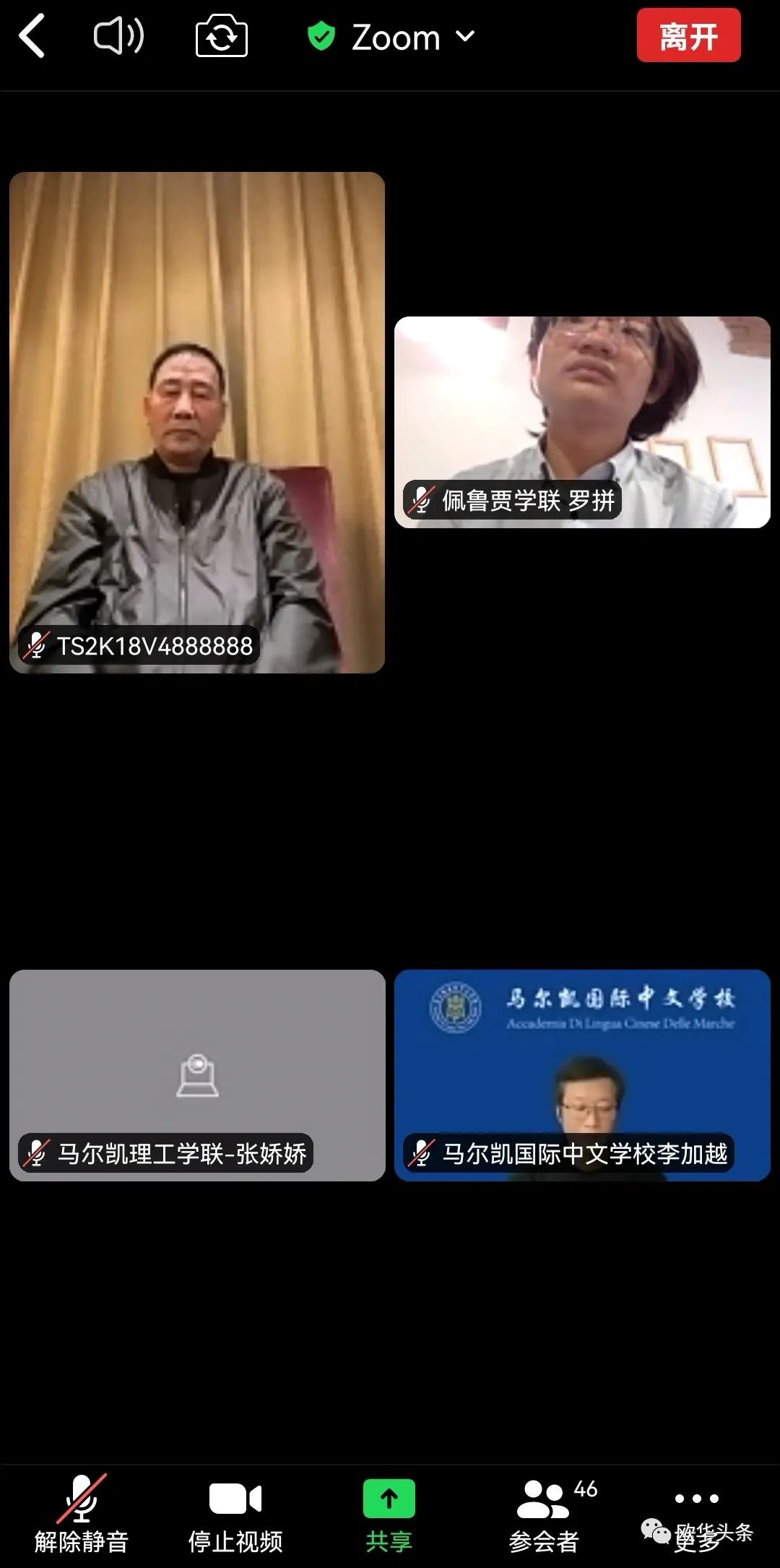Select the 马尔凯理工学联-张娇娇 participant tile
780x1568 pixels.
click(197, 1075)
